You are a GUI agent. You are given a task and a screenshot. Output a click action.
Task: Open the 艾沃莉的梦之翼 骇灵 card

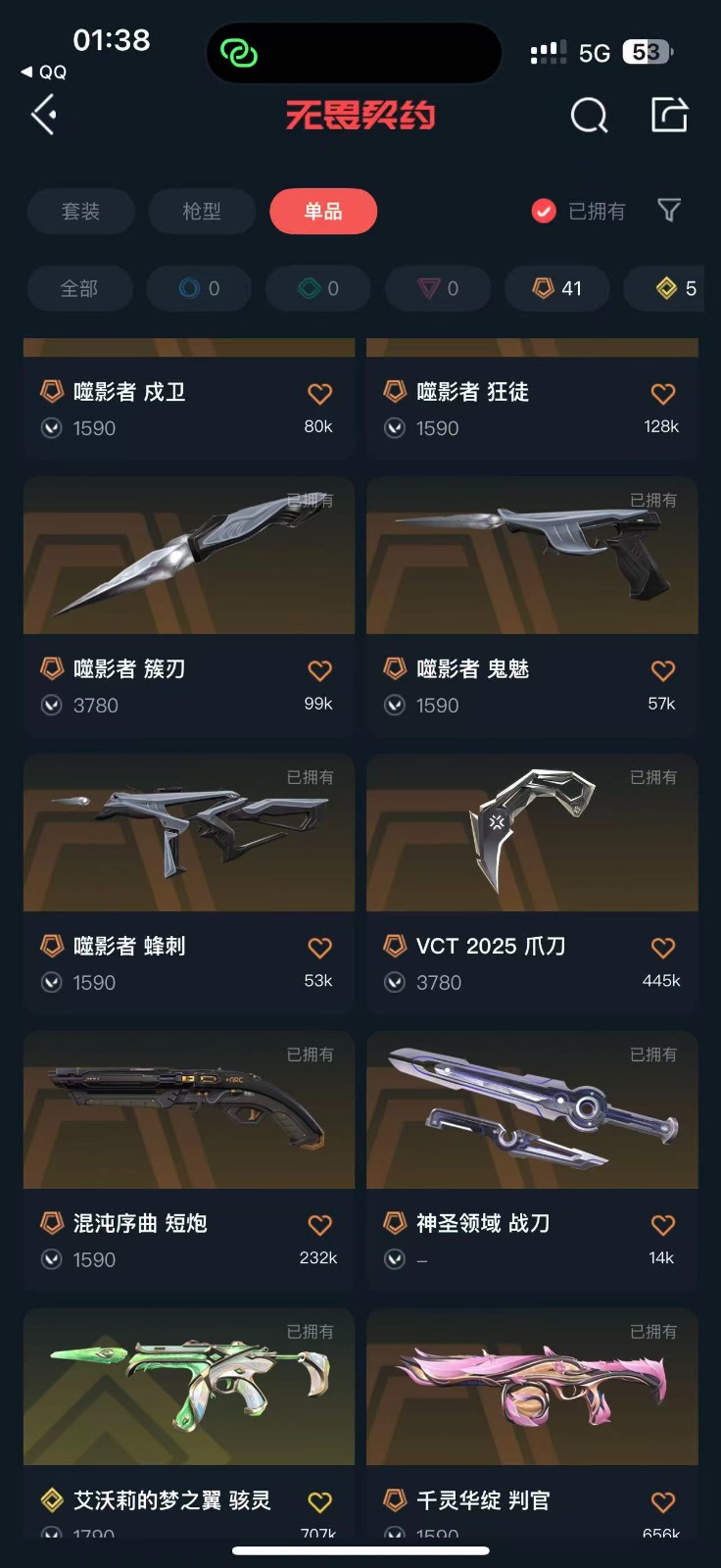pos(189,1423)
